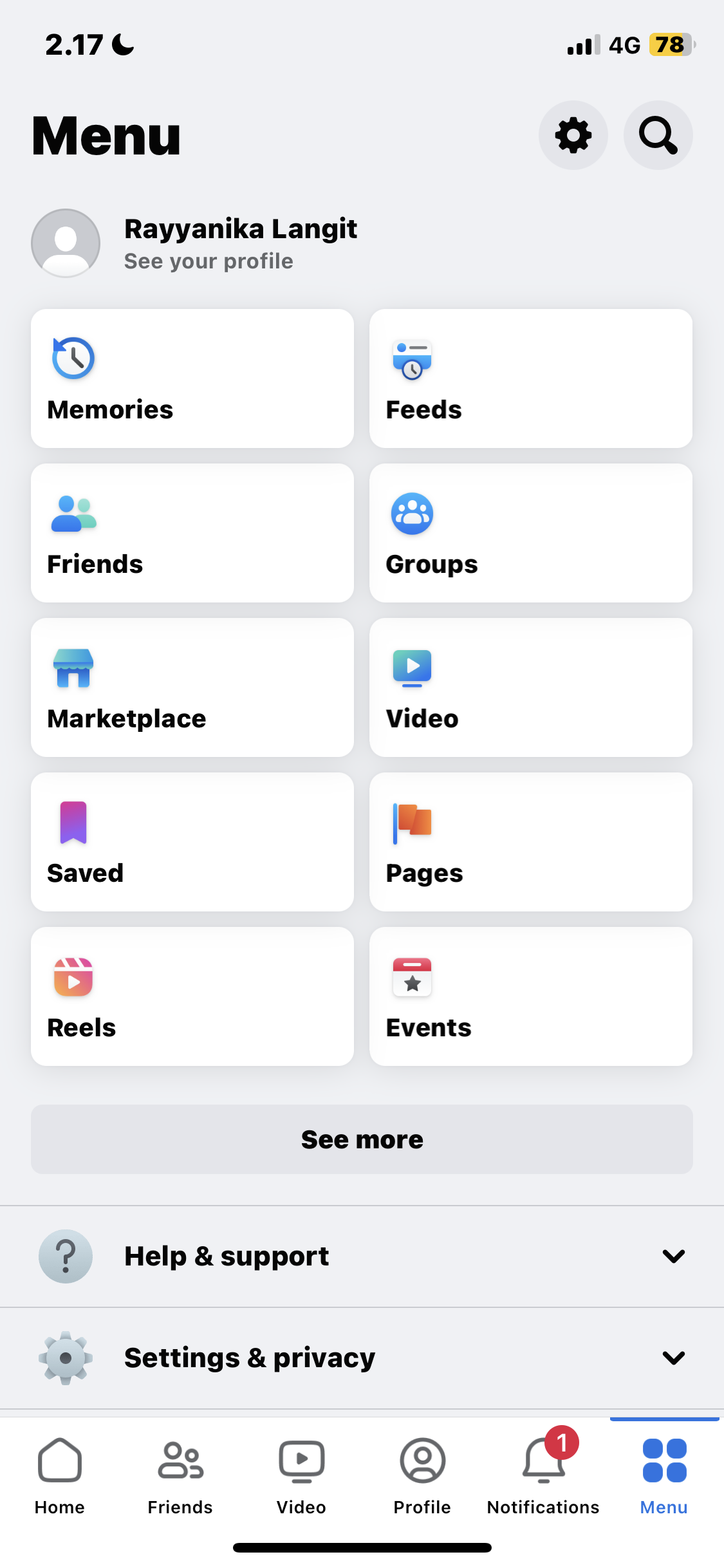
Task: Switch to the Friends tab in bottom bar
Action: click(180, 1475)
